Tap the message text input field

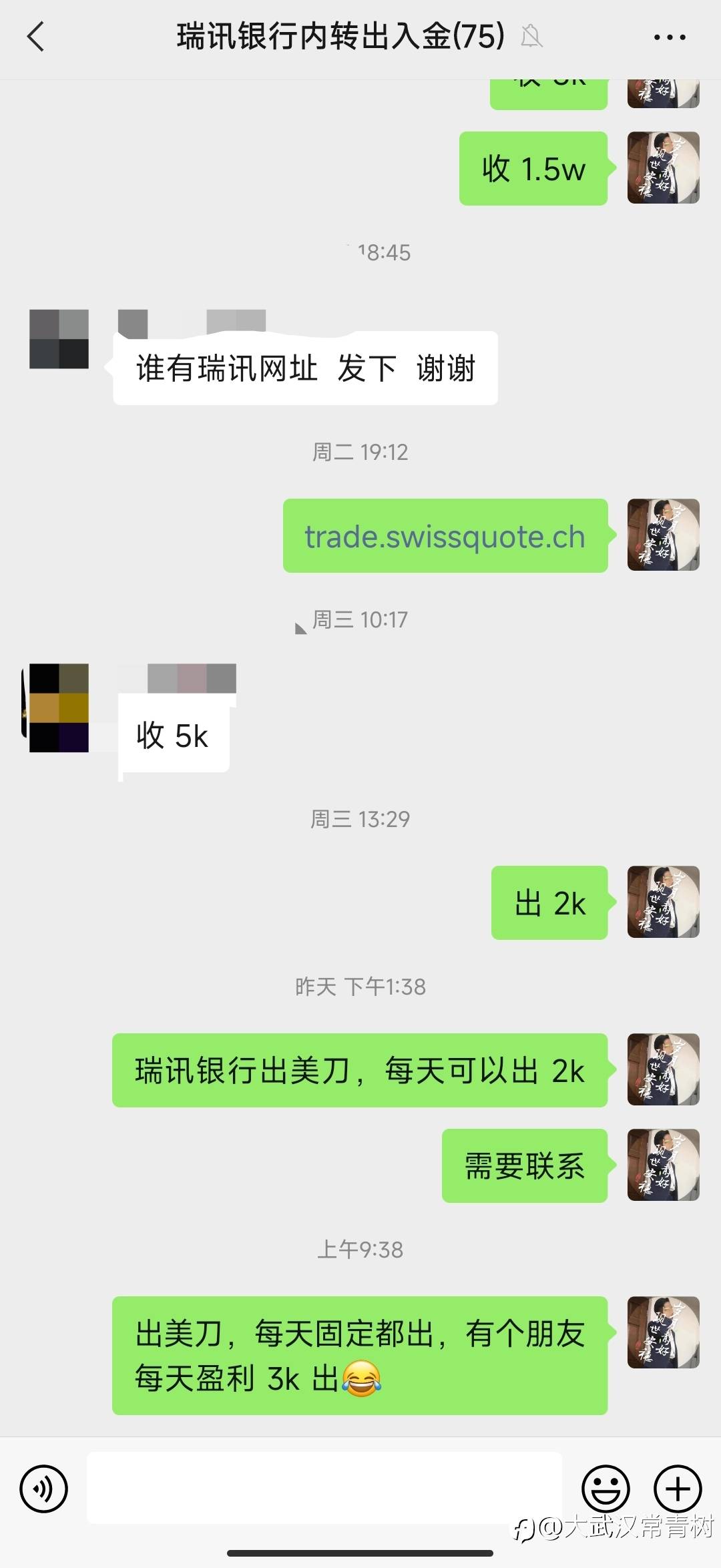pyautogui.click(x=324, y=1488)
